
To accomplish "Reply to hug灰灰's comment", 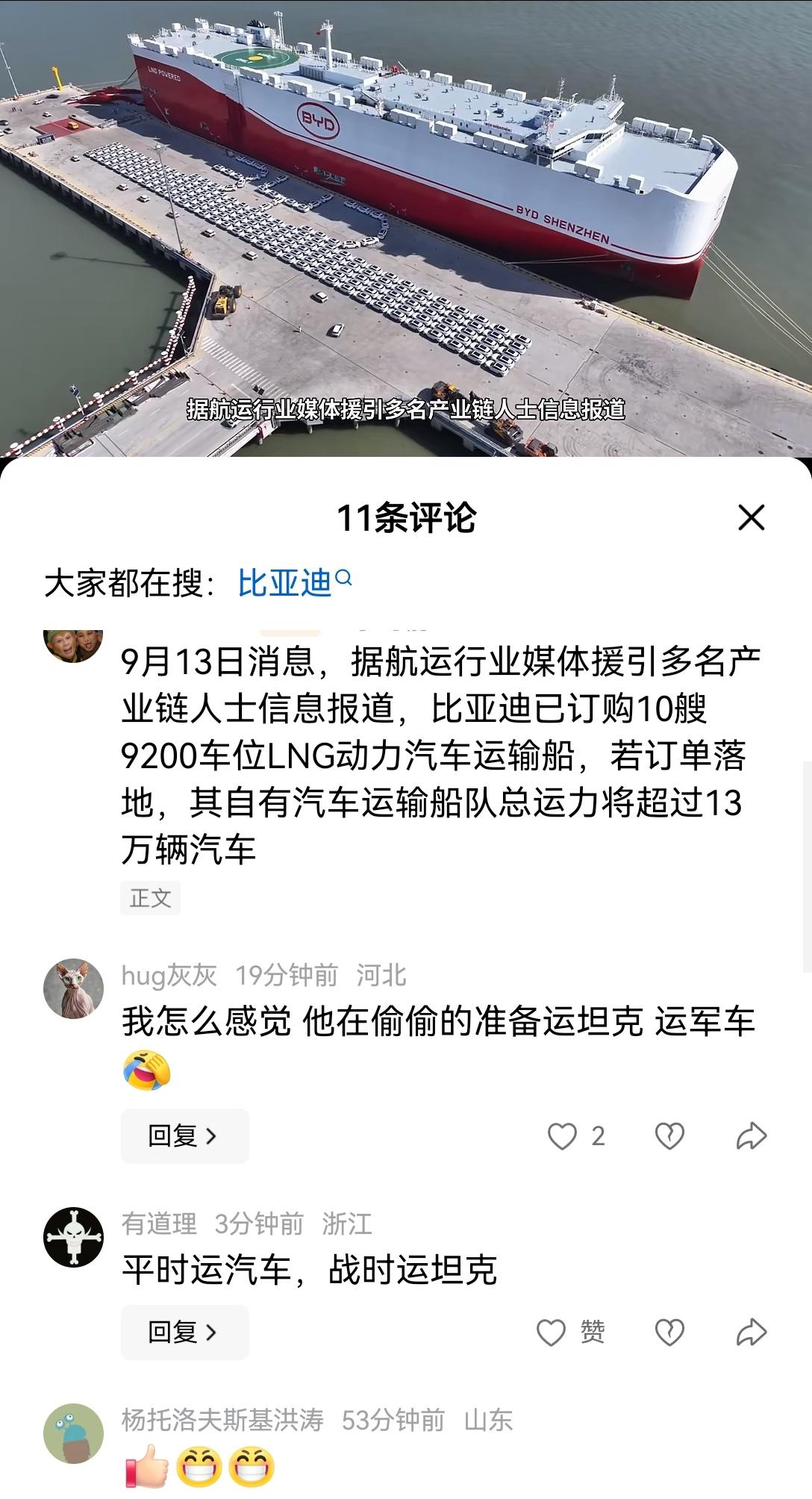I will click(184, 1135).
